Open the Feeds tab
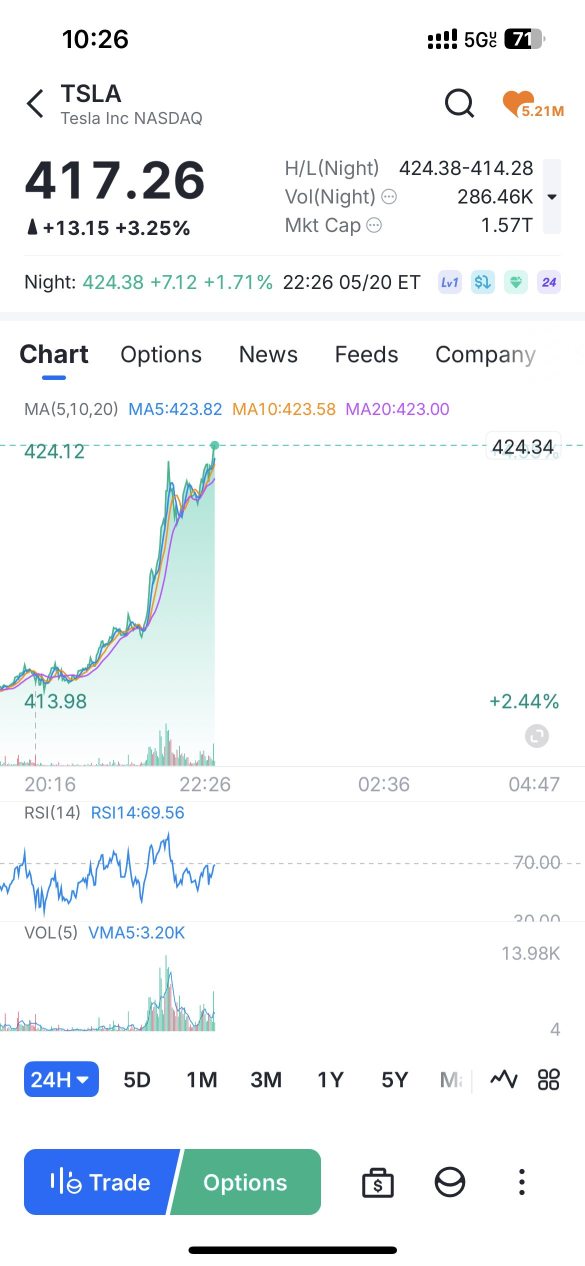This screenshot has height=1266, width=585. 366,355
